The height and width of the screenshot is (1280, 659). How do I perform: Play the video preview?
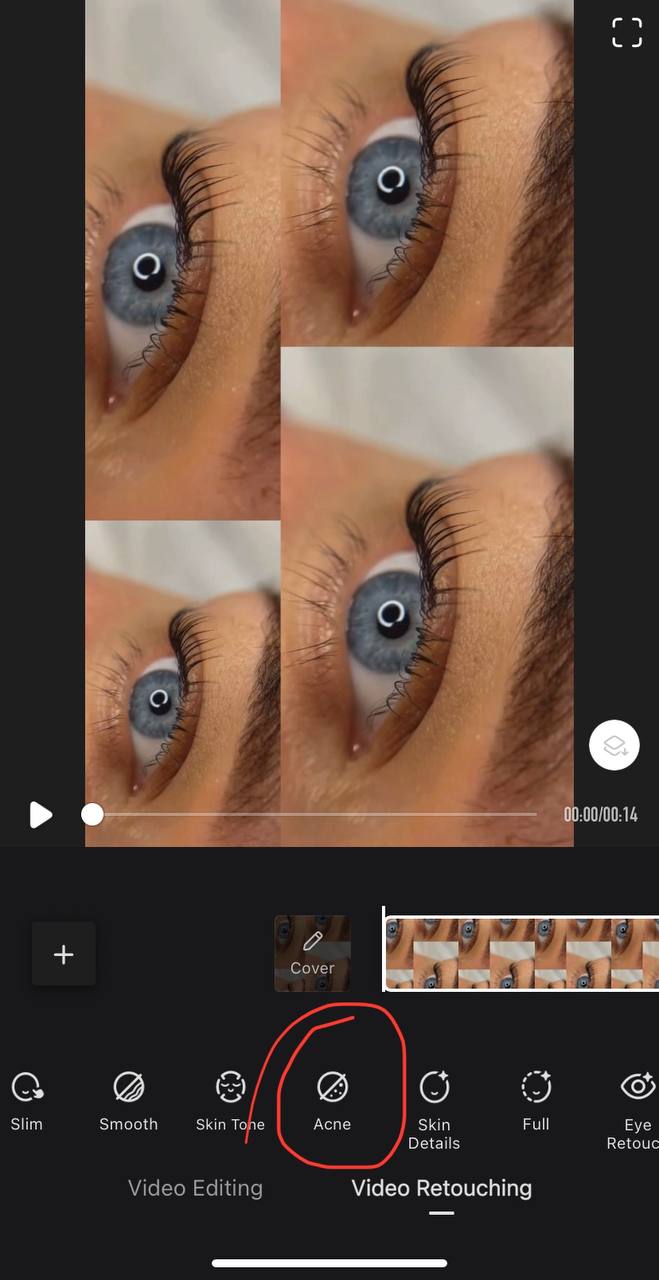click(40, 815)
